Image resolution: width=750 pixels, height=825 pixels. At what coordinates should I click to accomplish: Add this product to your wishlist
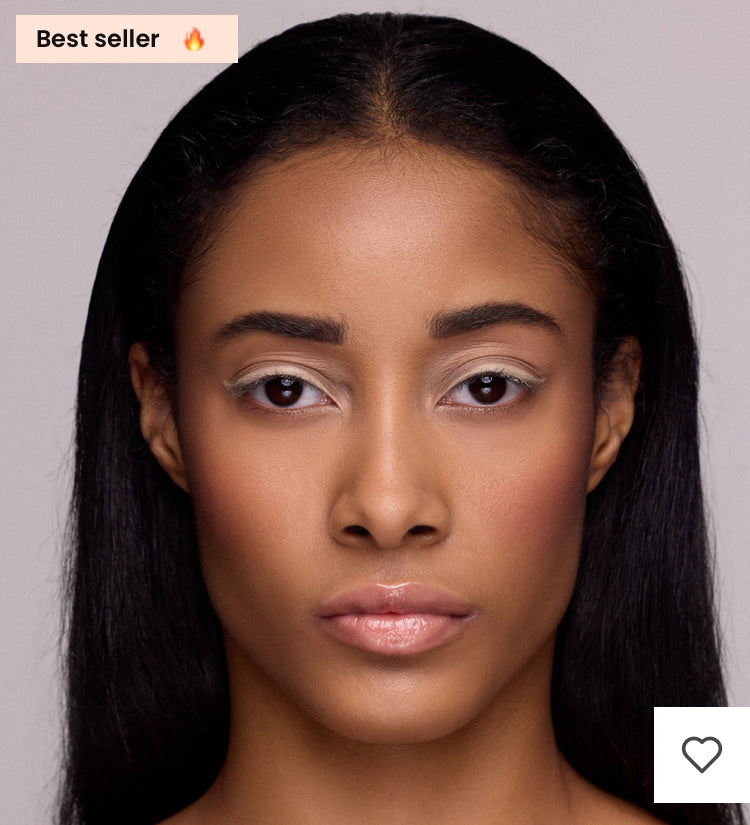point(701,754)
